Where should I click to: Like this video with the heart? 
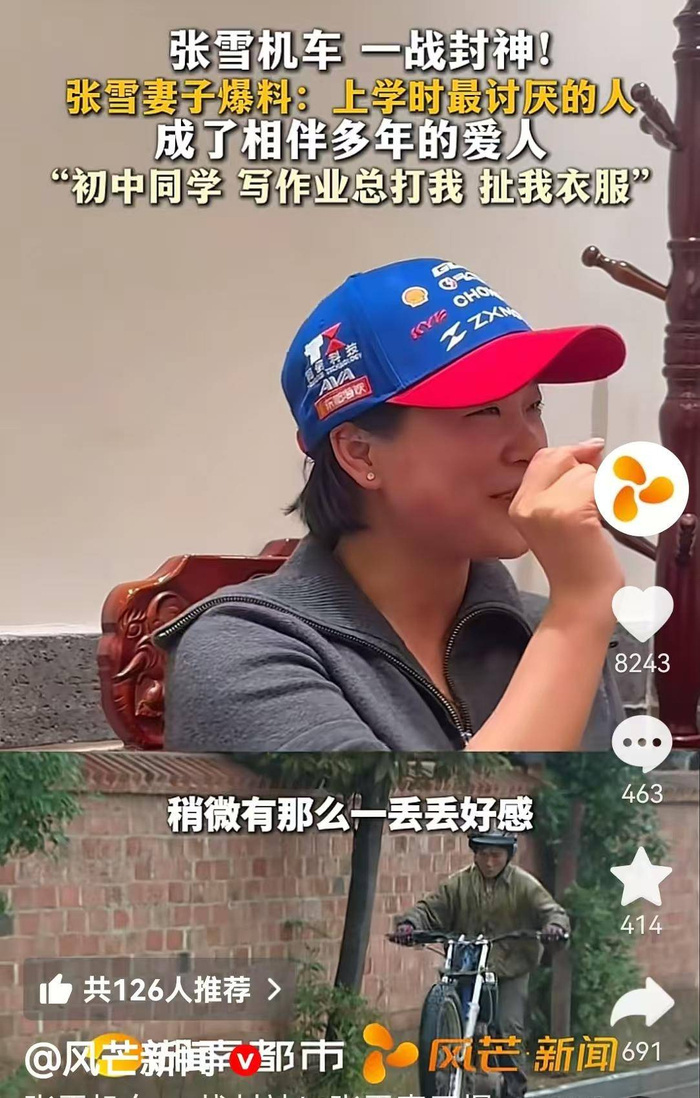pyautogui.click(x=641, y=613)
